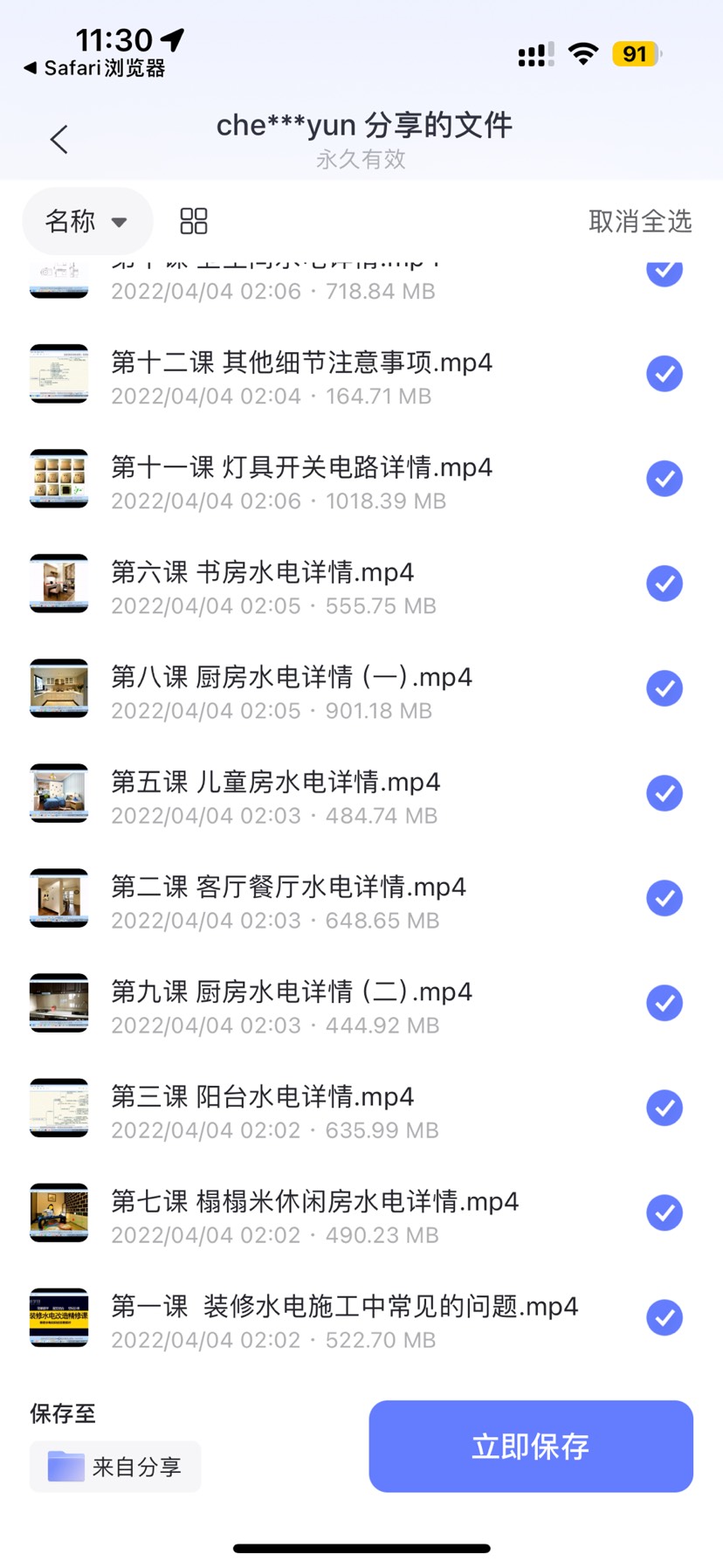Tap the back arrow at top left
Screen dimensions: 723x1568
(59, 139)
